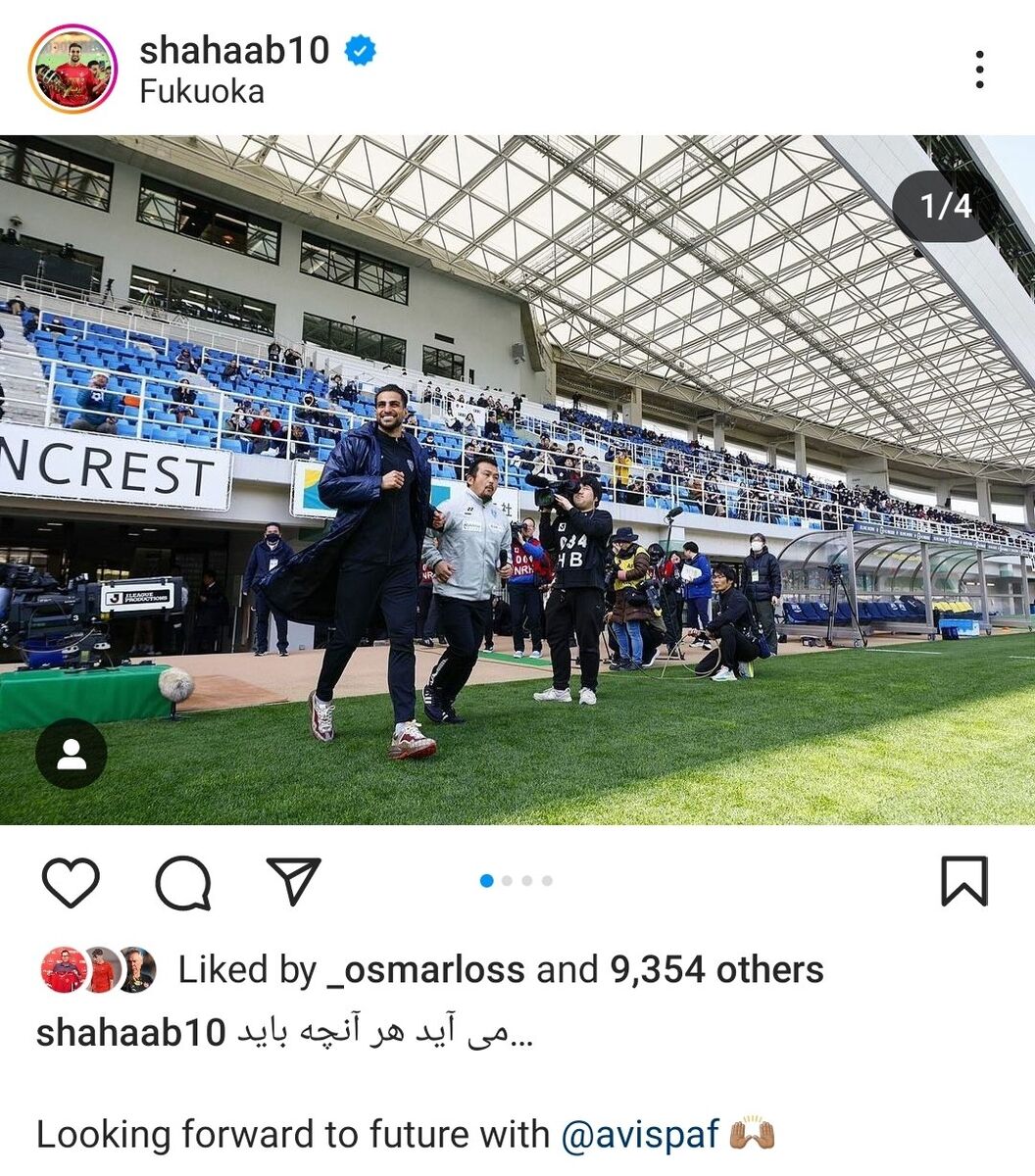This screenshot has width=1035, height=1176.
Task: Open shahaab10's name in the caption
Action: (130, 1033)
